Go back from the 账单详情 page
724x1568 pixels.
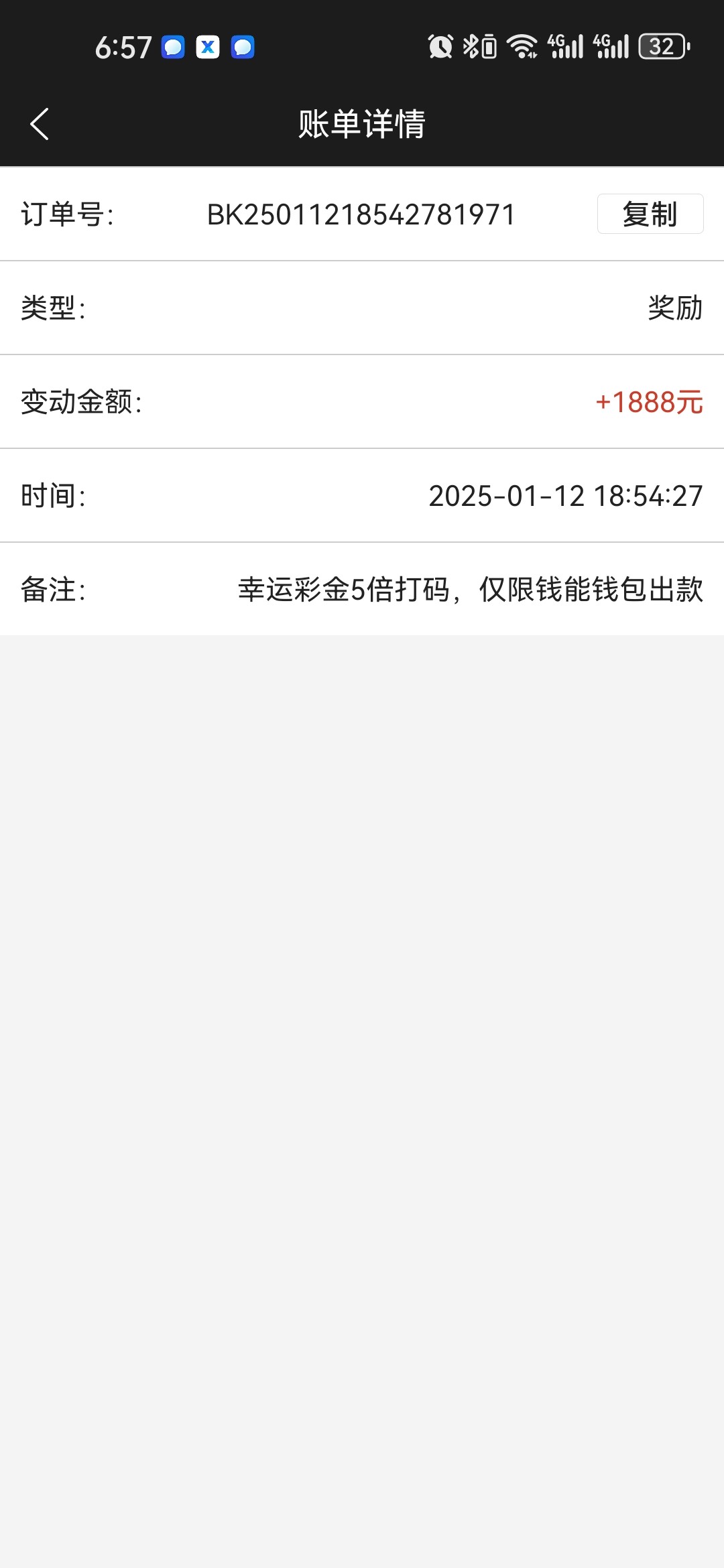coord(40,124)
